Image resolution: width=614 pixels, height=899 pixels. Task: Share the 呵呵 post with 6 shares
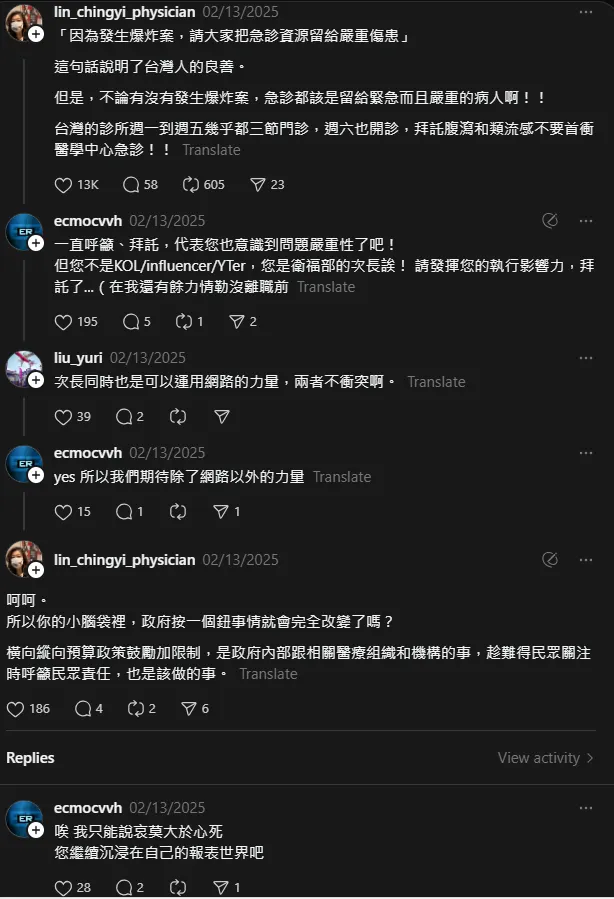coord(188,709)
